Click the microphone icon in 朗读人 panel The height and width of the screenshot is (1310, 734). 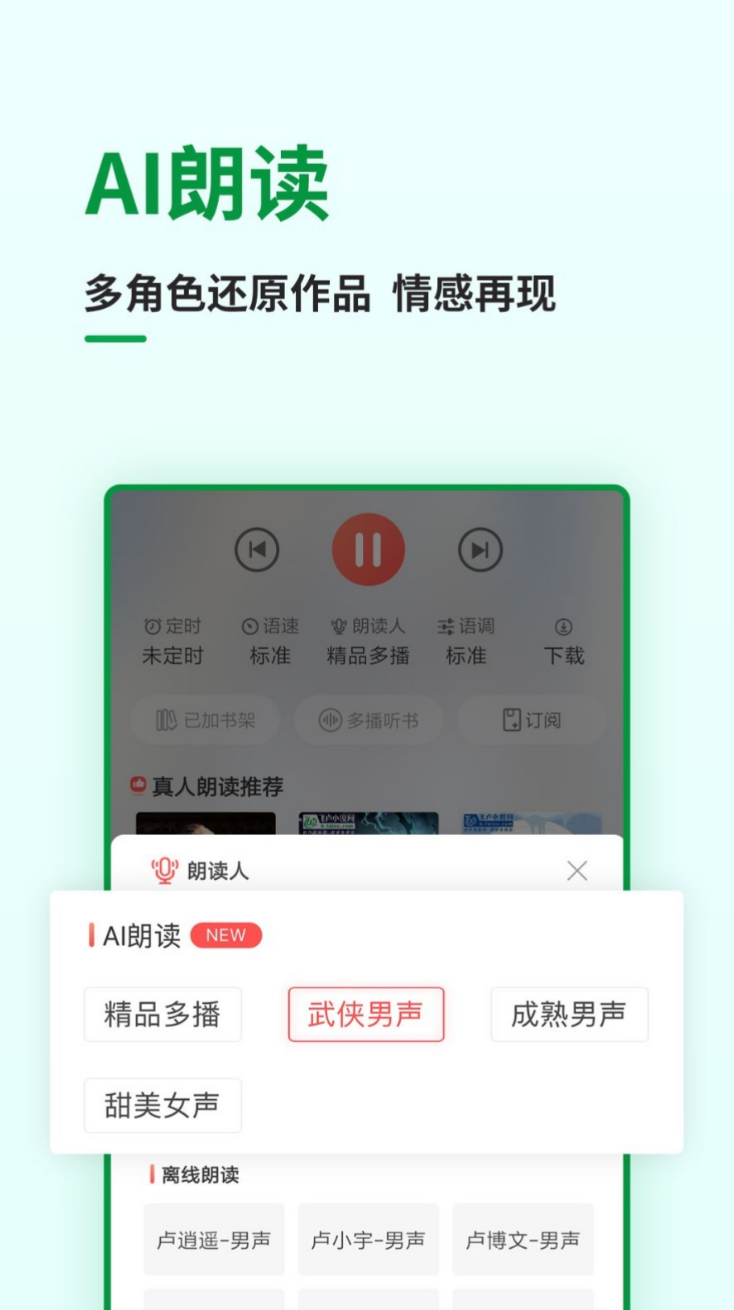point(163,870)
